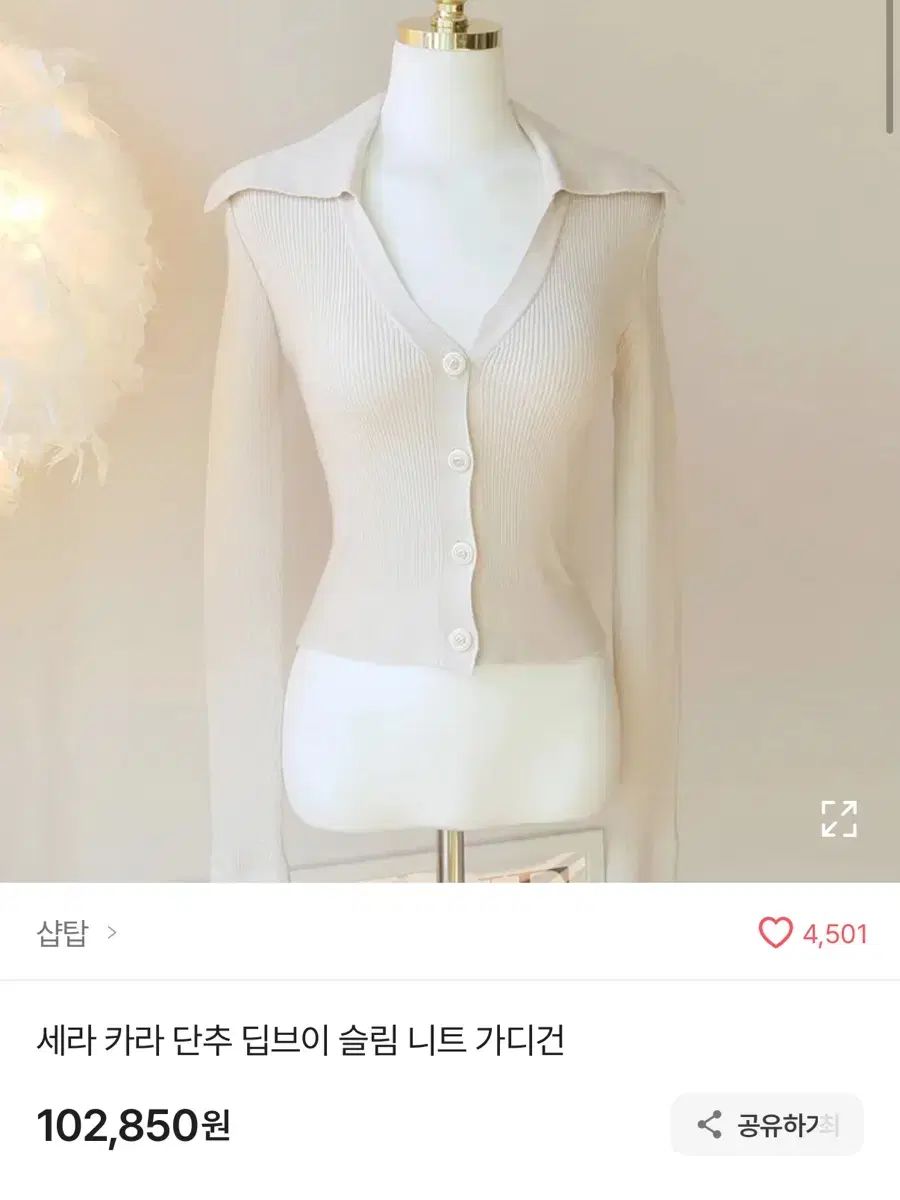Expand the product image to fullscreen
The height and width of the screenshot is (1200, 900).
click(x=838, y=818)
